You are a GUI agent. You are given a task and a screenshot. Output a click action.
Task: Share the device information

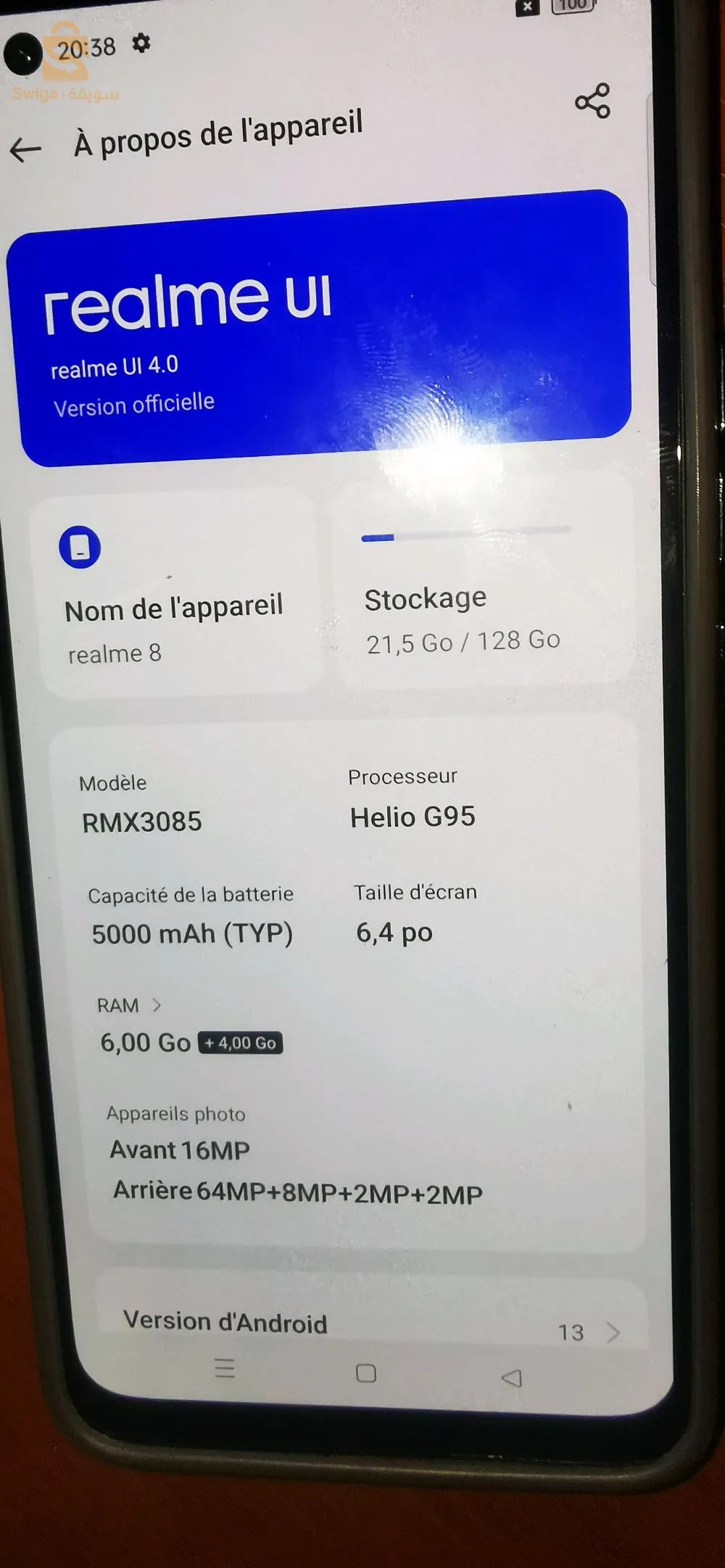point(592,101)
